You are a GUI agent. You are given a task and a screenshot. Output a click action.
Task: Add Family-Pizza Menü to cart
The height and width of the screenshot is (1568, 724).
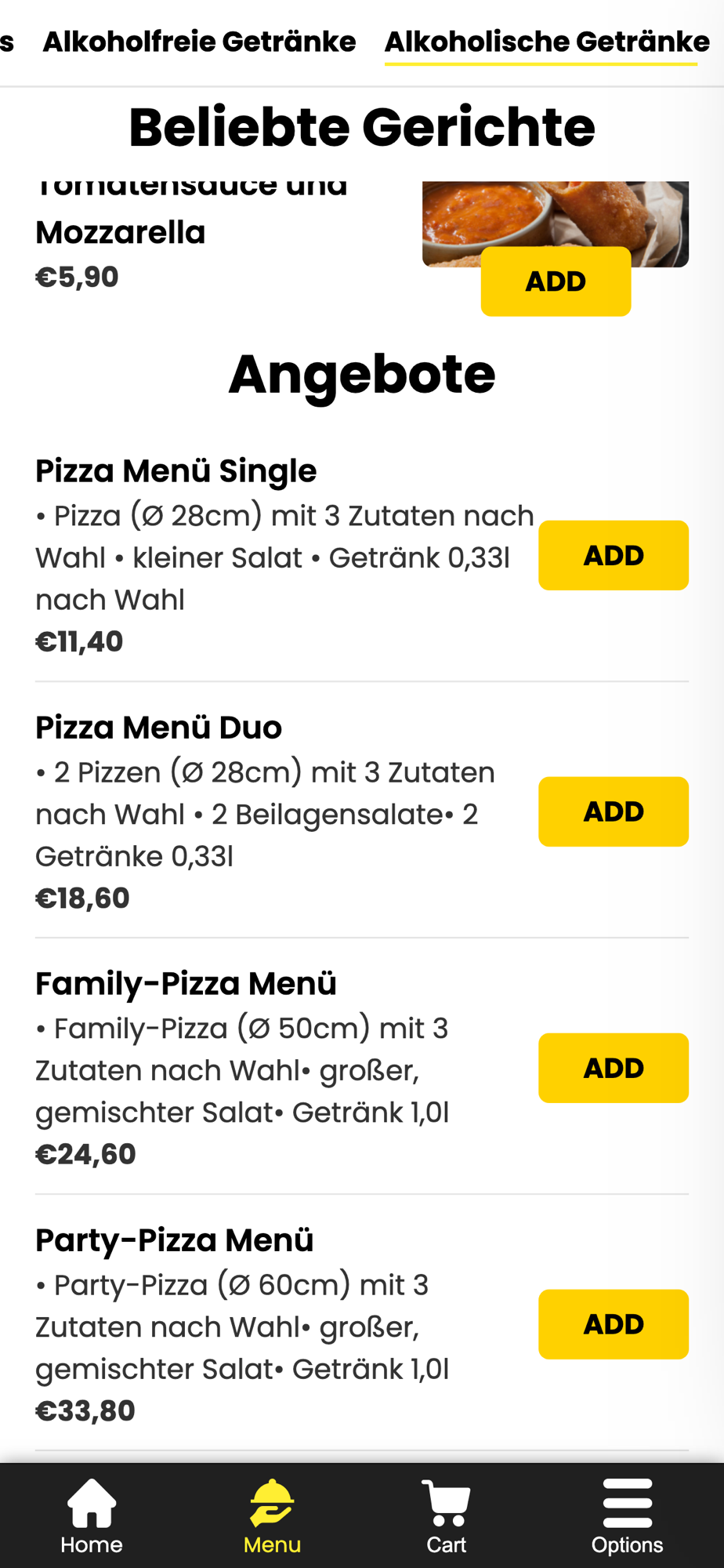(x=613, y=1068)
